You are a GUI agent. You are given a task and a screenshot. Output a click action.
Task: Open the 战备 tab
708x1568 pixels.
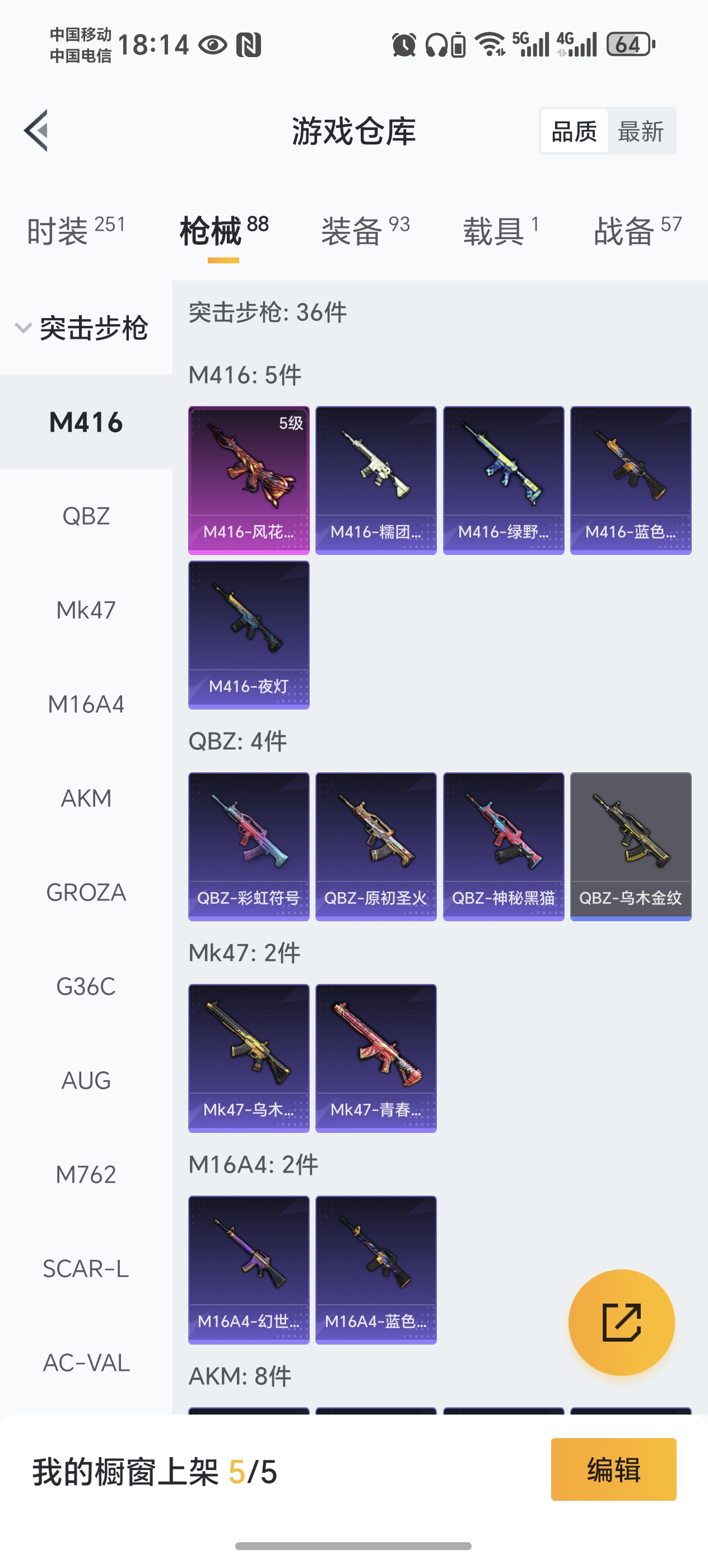637,231
